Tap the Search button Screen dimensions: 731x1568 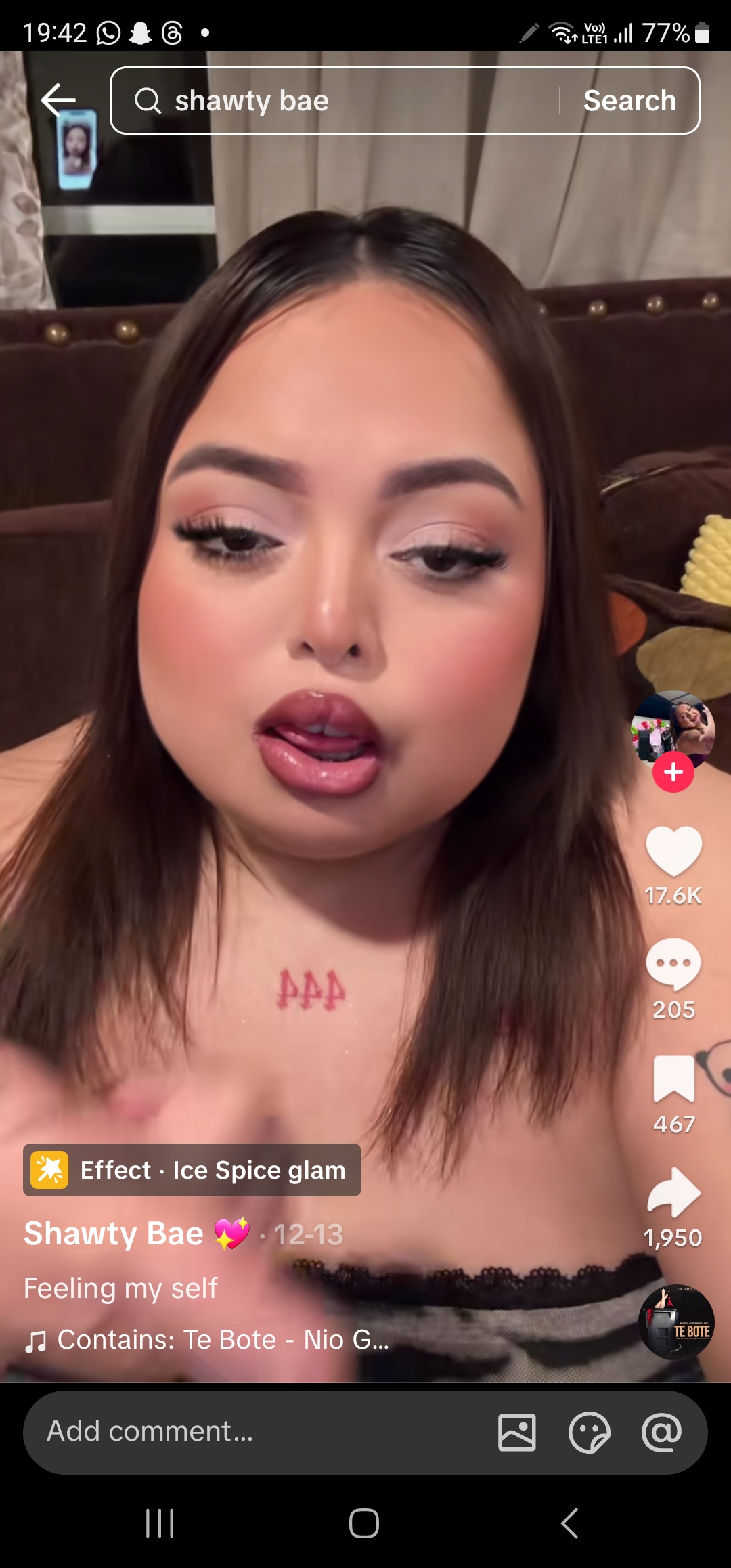pos(629,101)
